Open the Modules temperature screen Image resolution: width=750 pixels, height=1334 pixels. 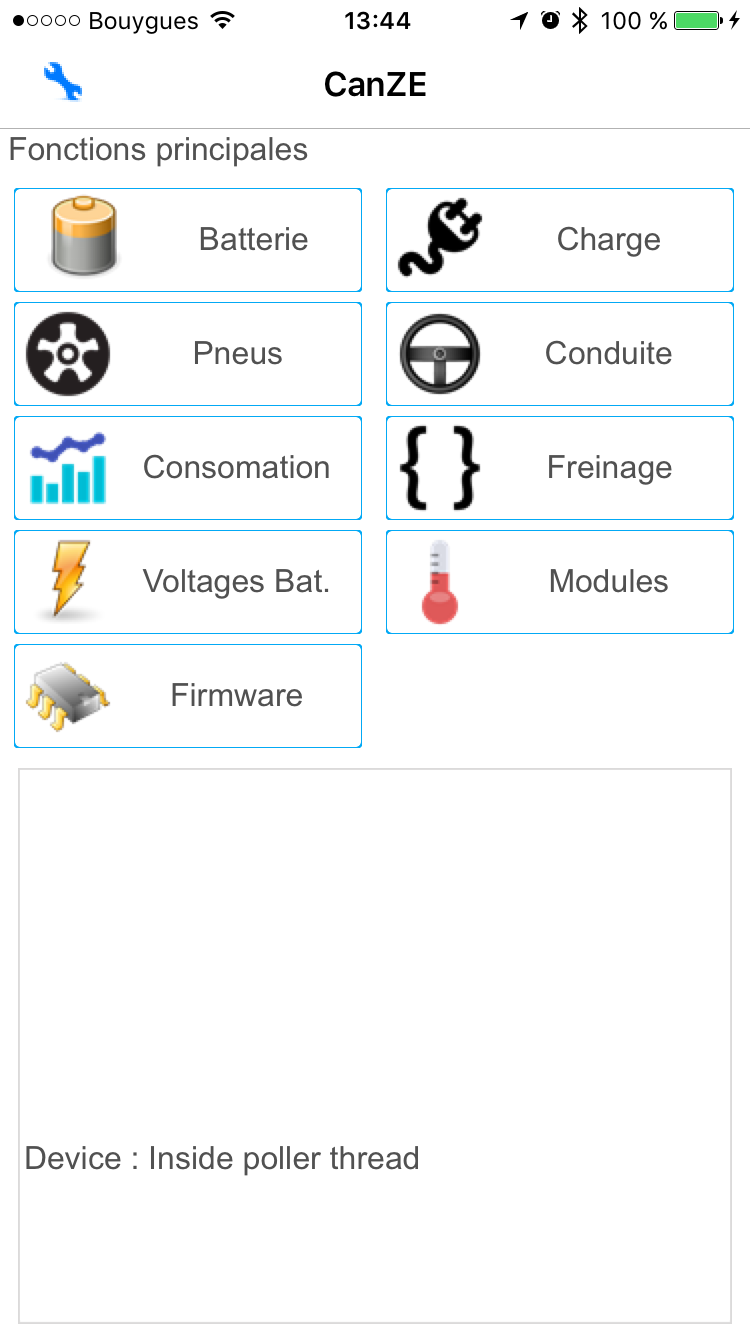click(560, 582)
